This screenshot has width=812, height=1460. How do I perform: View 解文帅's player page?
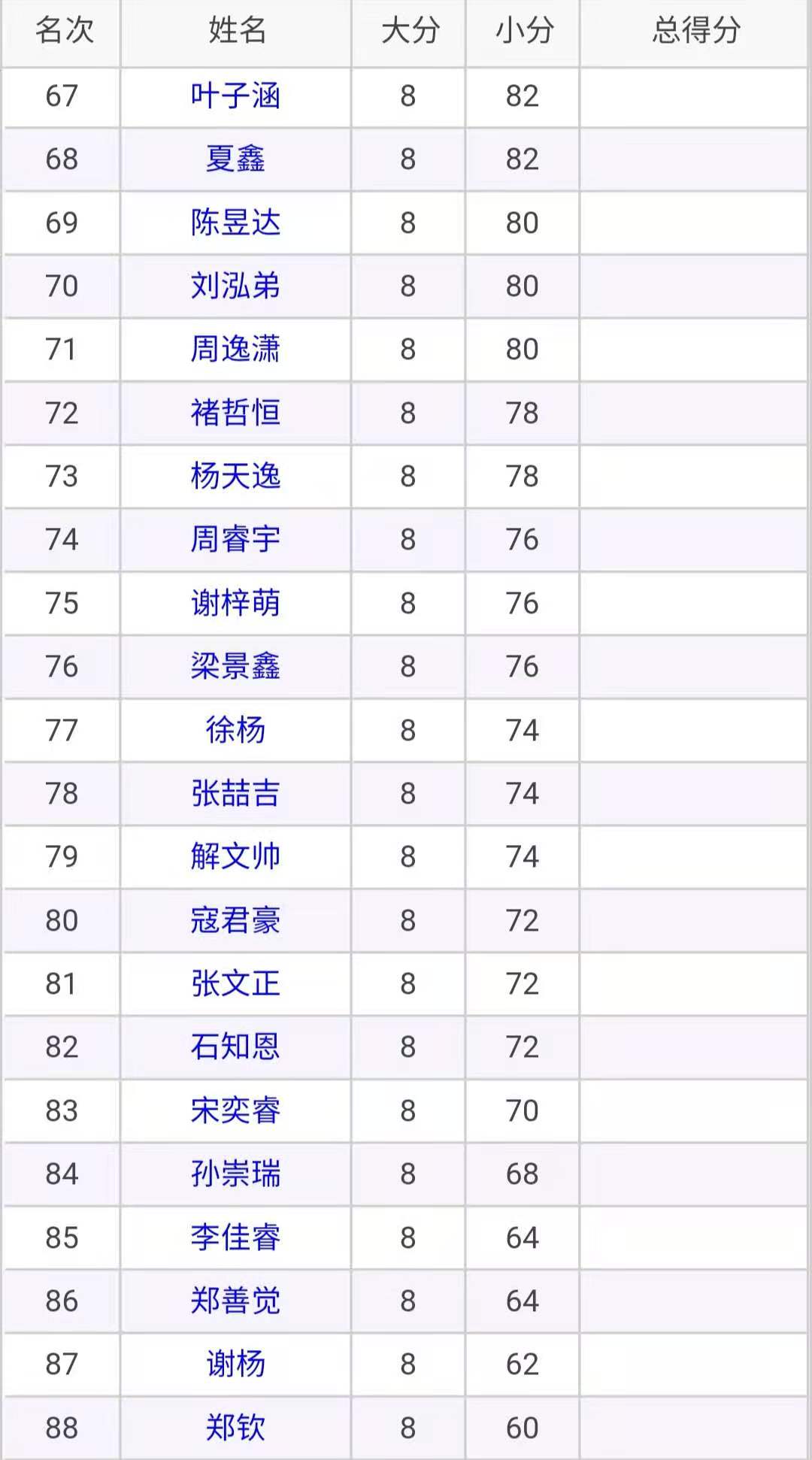pos(235,856)
